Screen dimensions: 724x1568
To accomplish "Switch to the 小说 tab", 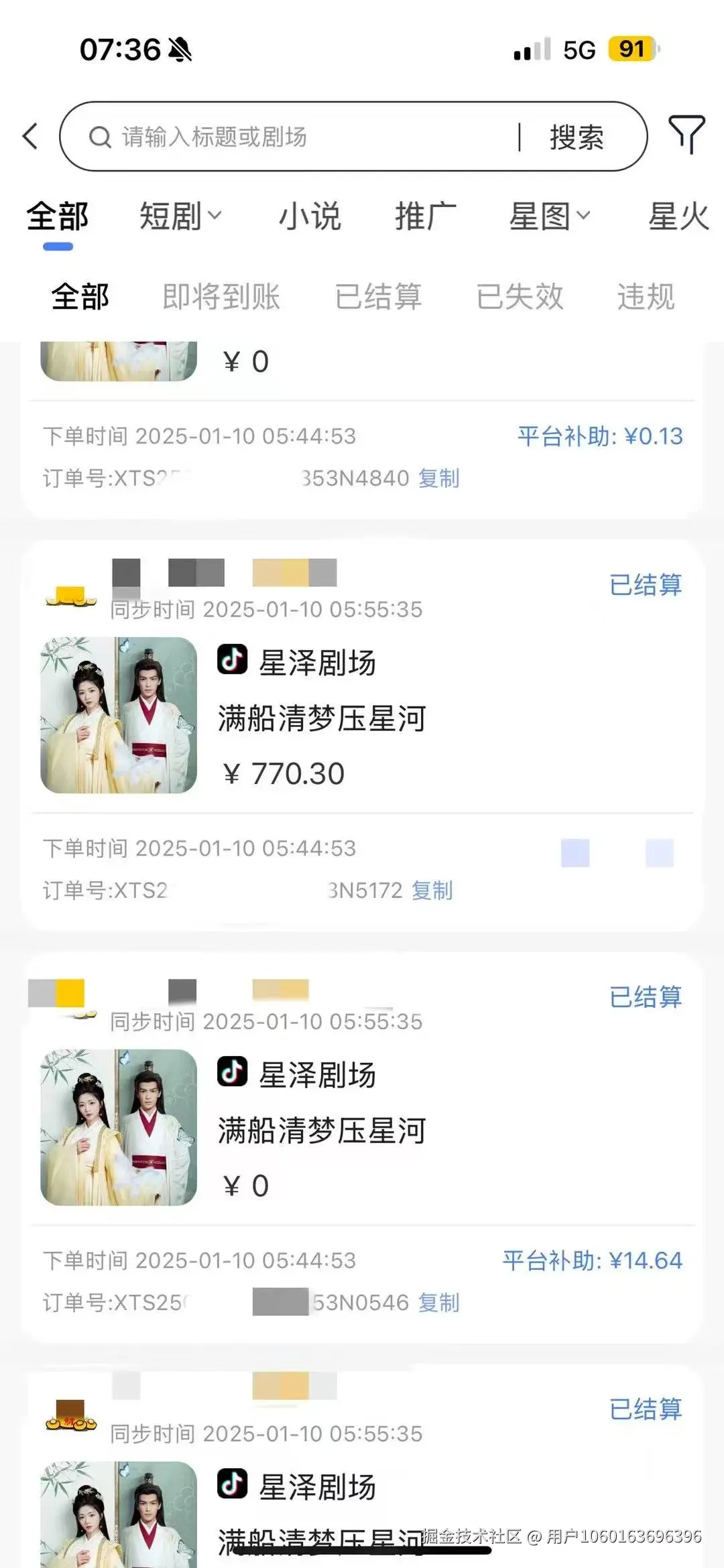I will [x=310, y=216].
